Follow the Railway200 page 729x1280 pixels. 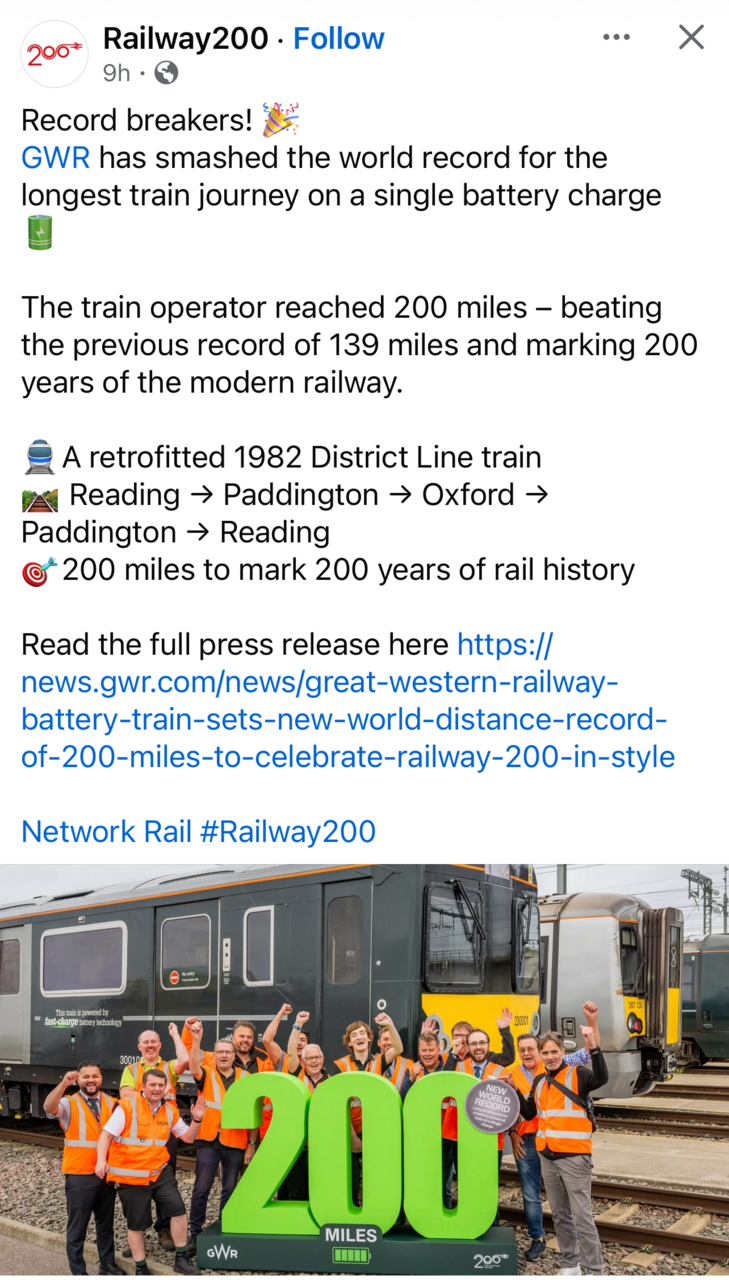tap(338, 39)
